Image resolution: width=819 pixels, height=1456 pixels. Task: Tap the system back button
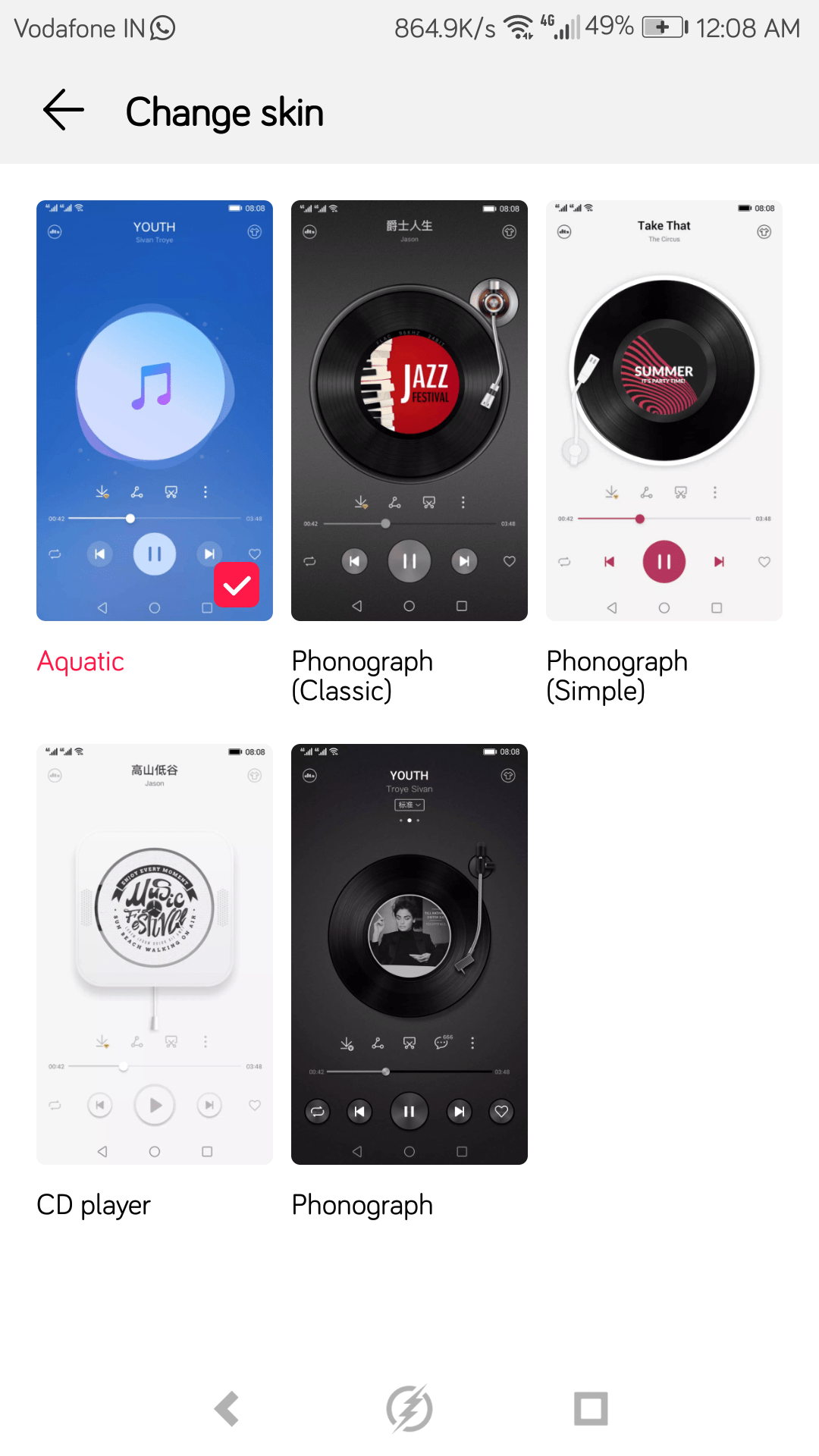(x=227, y=1409)
